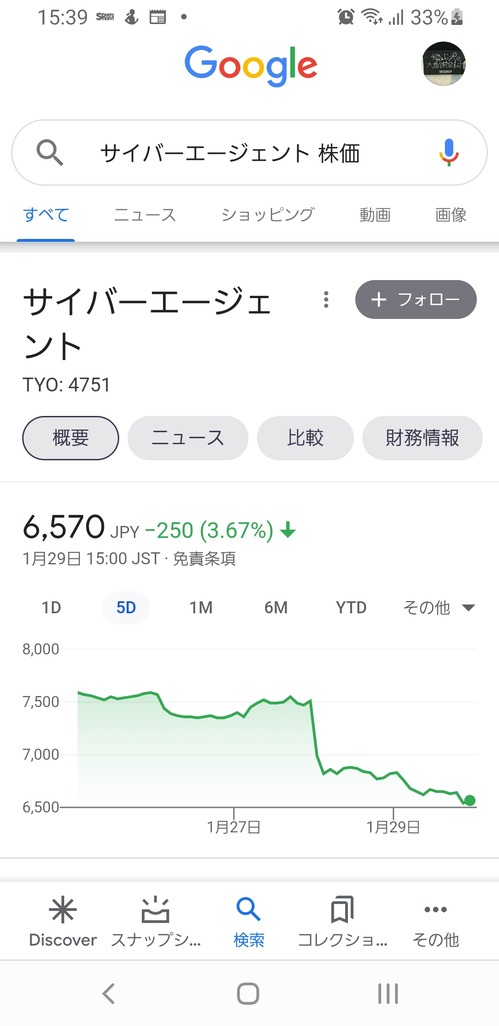
Task: Switch to the ニュース search results tab
Action: (145, 215)
